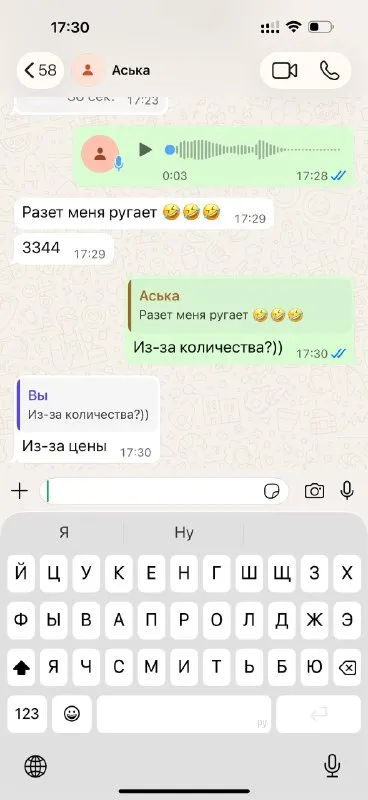Viewport: 368px width, 800px height.
Task: Switch keyboard to 123 numbers layout
Action: 27,714
